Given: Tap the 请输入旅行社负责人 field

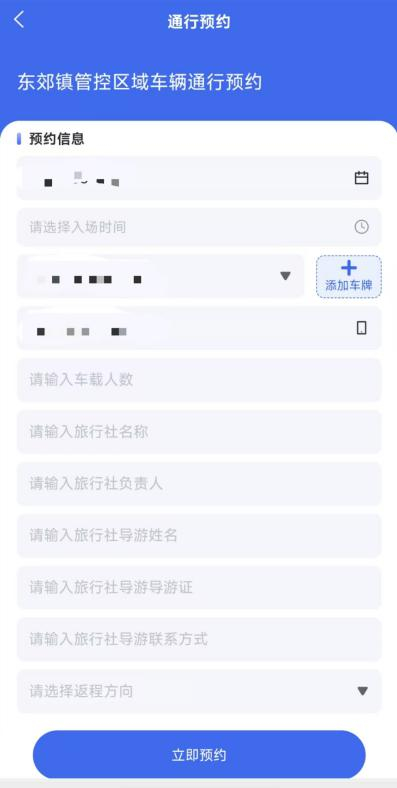Looking at the screenshot, I should (x=199, y=484).
